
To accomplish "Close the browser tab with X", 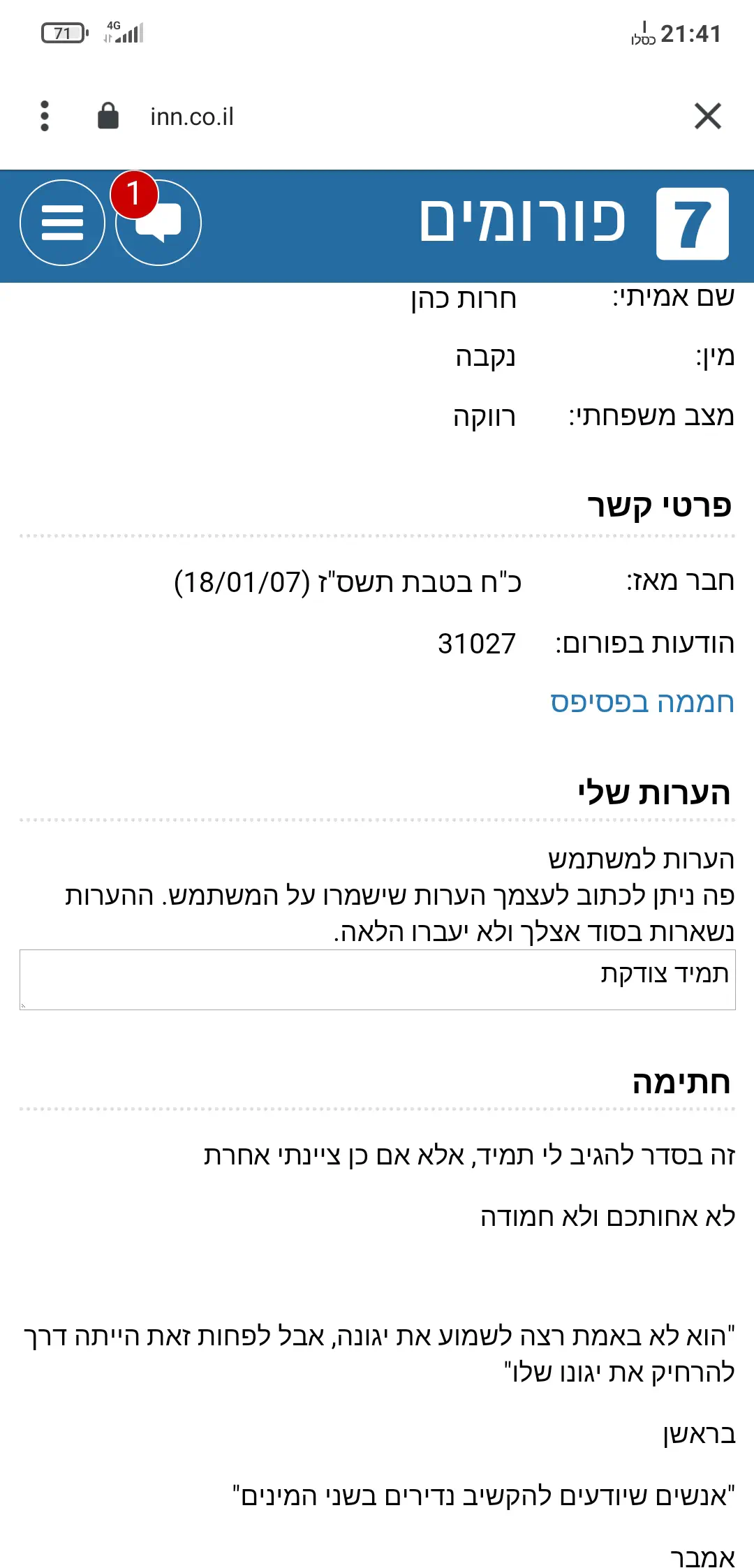I will click(707, 116).
